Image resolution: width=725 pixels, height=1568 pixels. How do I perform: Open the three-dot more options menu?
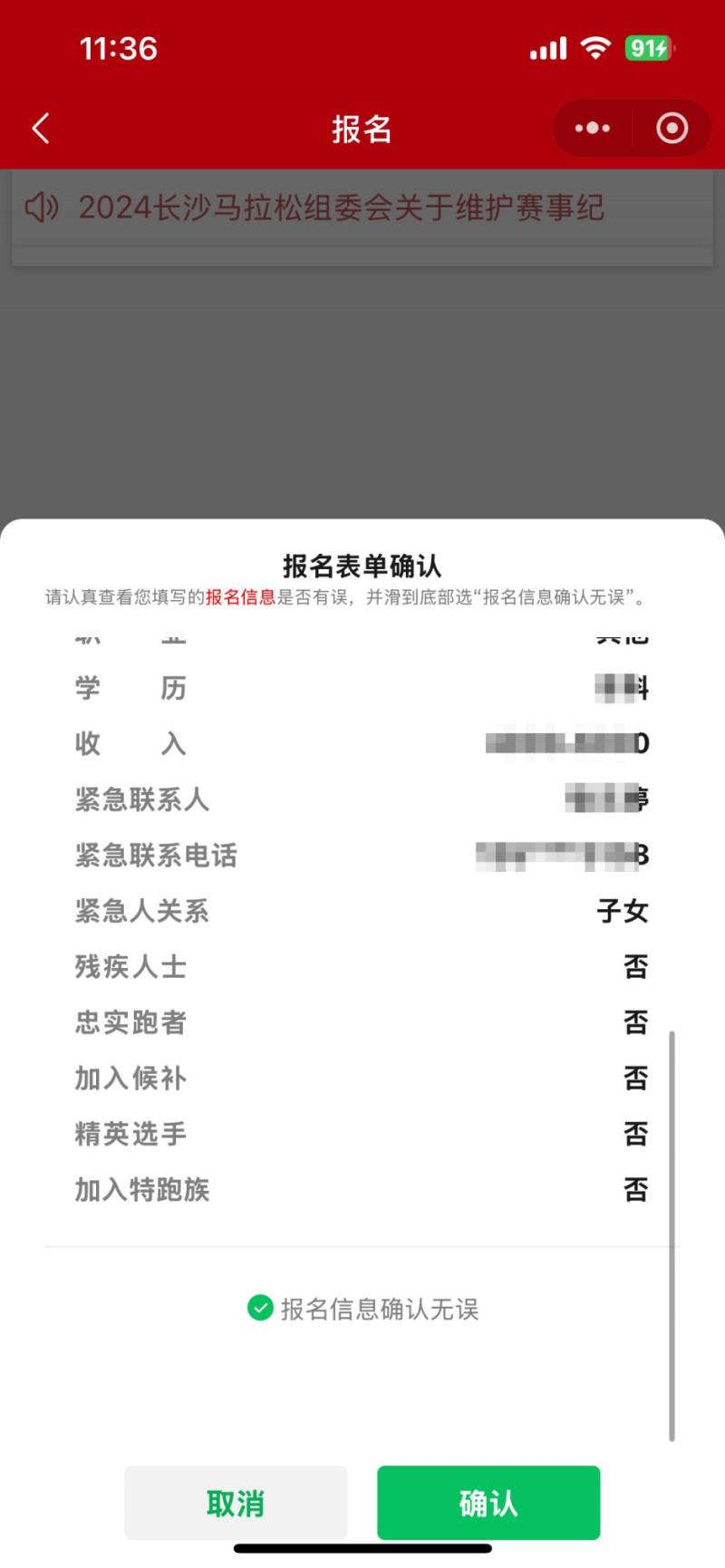[x=591, y=128]
